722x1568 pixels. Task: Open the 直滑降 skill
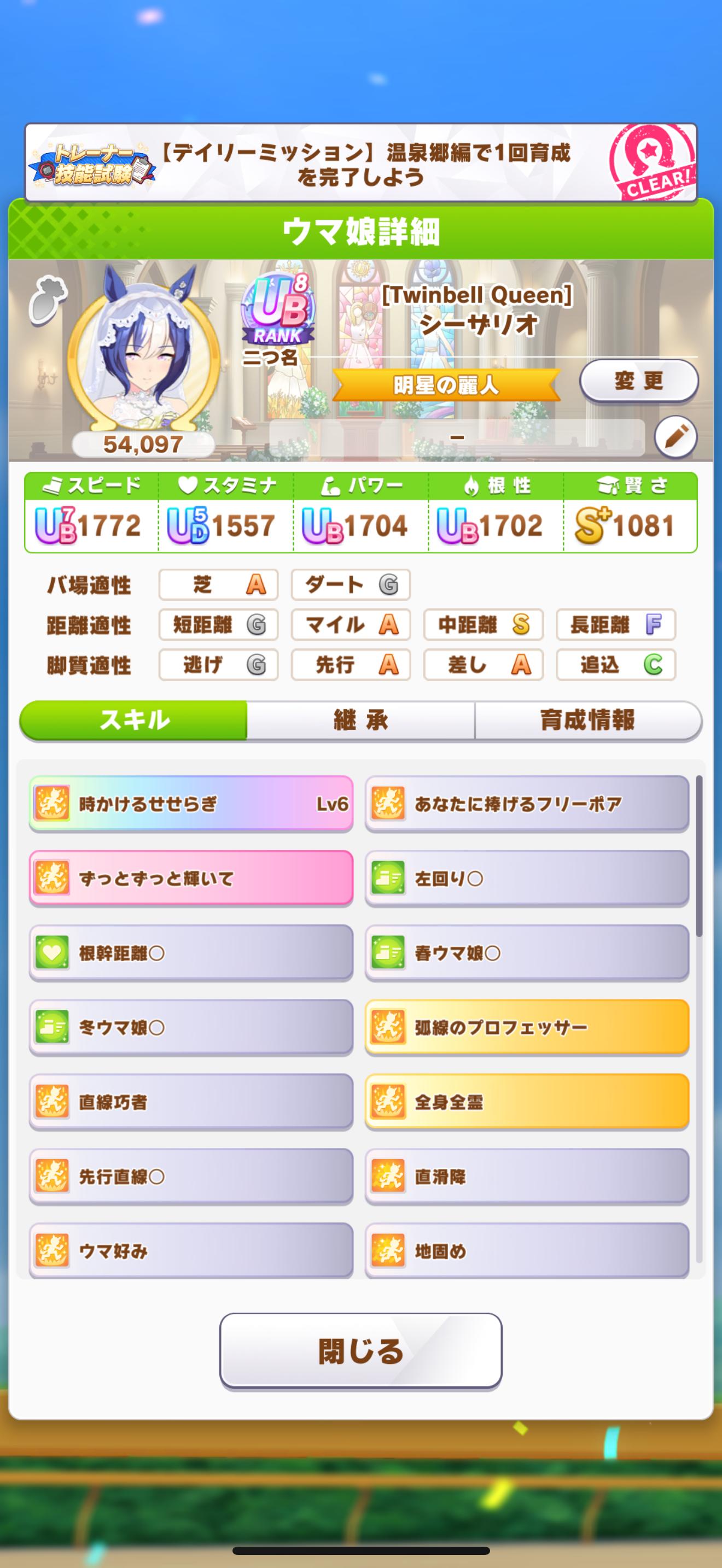coord(527,1177)
